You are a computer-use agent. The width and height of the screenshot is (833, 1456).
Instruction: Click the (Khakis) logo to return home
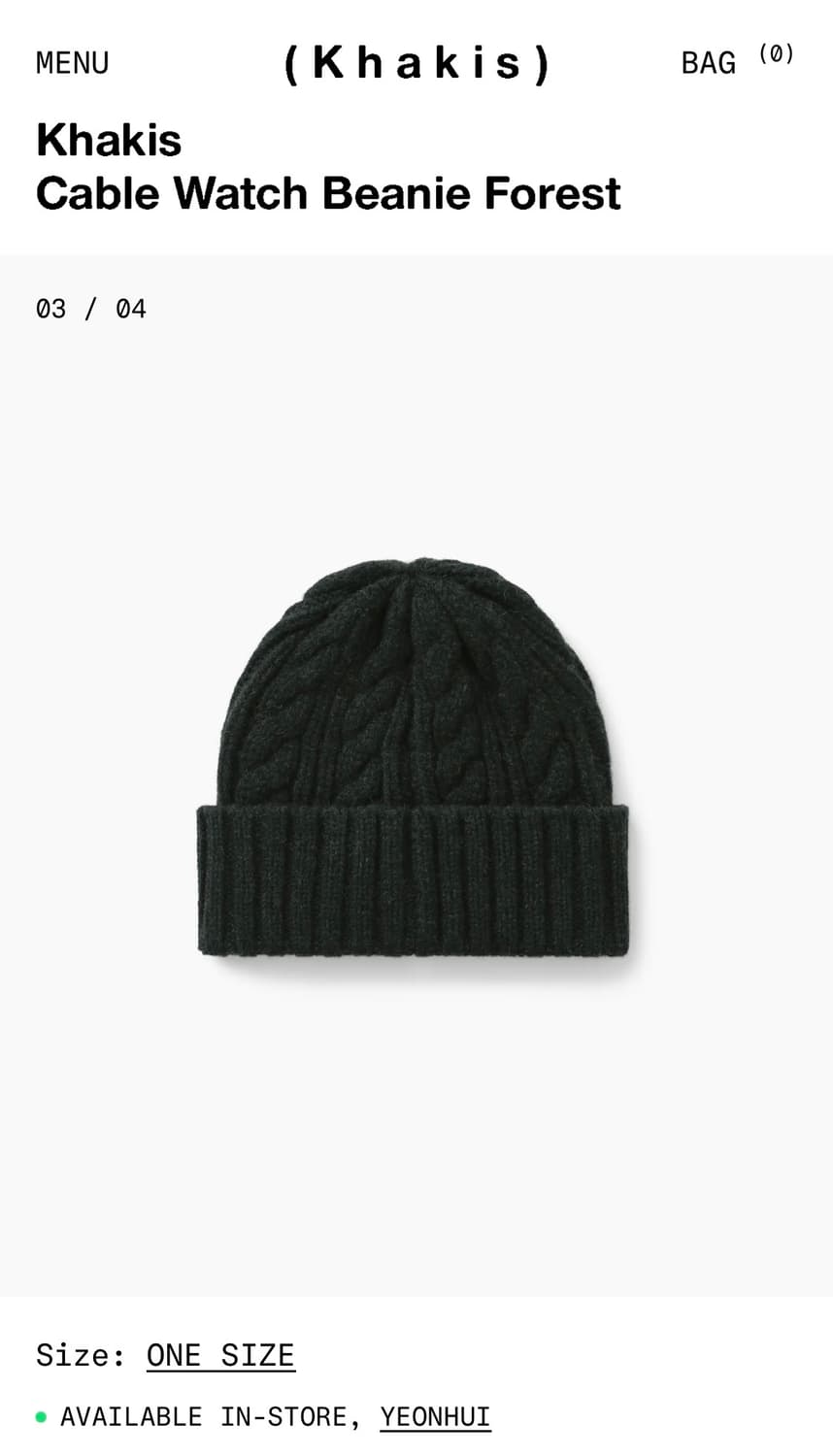click(416, 61)
